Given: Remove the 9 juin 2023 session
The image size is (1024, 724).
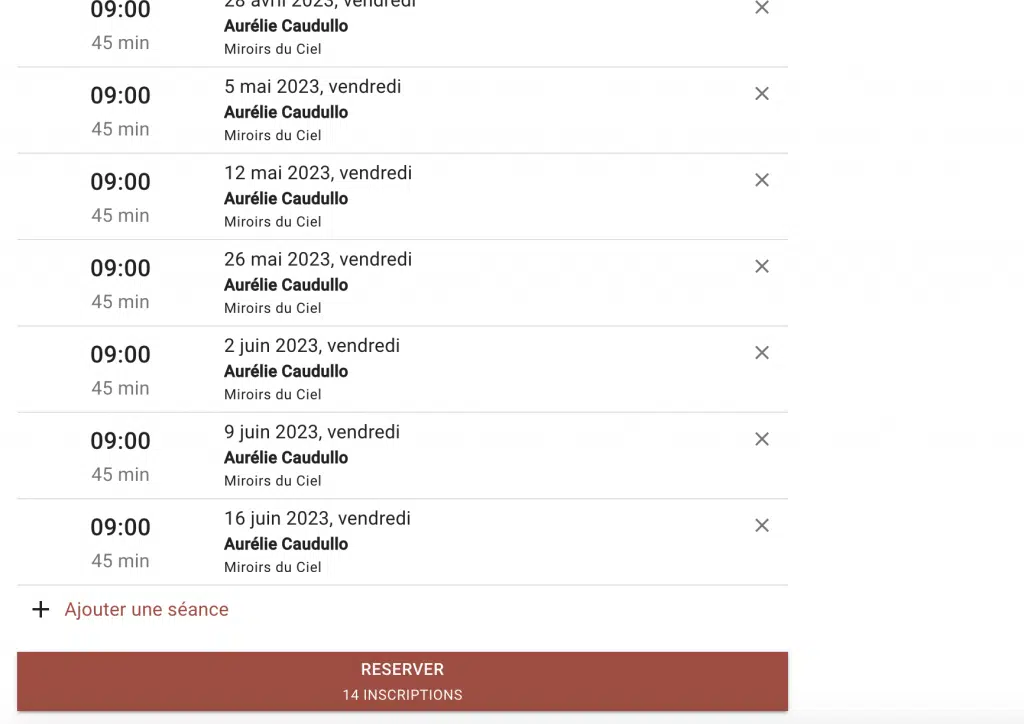Looking at the screenshot, I should [761, 439].
